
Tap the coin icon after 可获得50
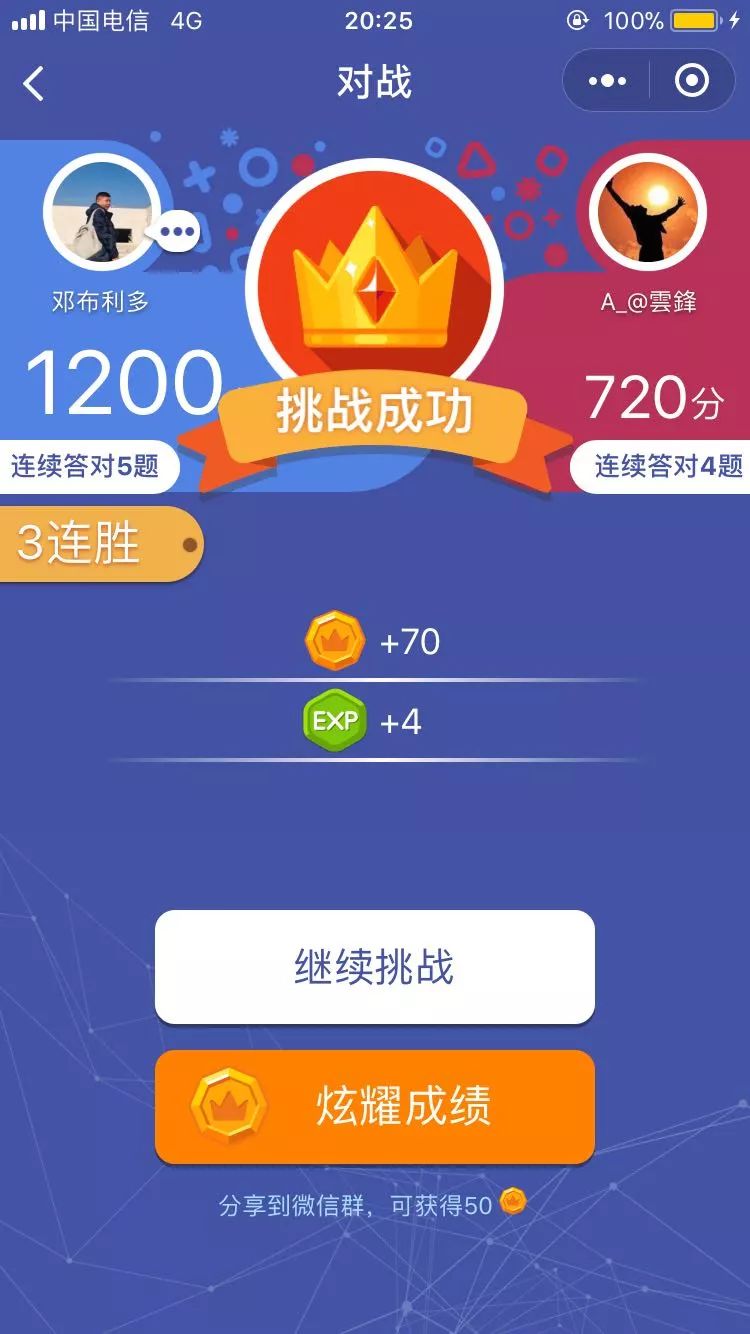(x=515, y=1202)
